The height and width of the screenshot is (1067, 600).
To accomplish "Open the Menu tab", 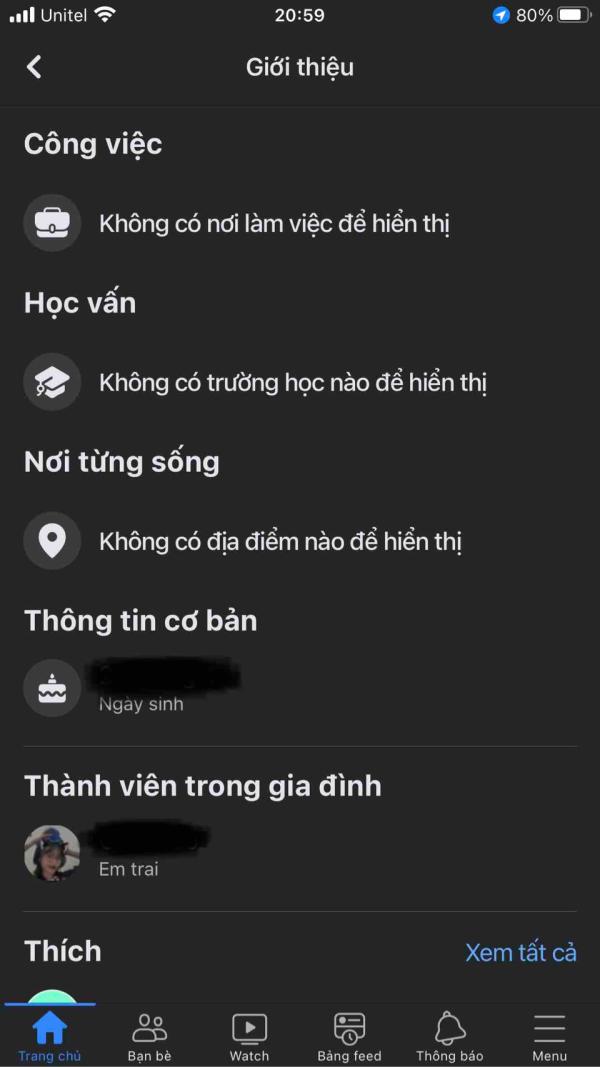I will [x=550, y=1036].
